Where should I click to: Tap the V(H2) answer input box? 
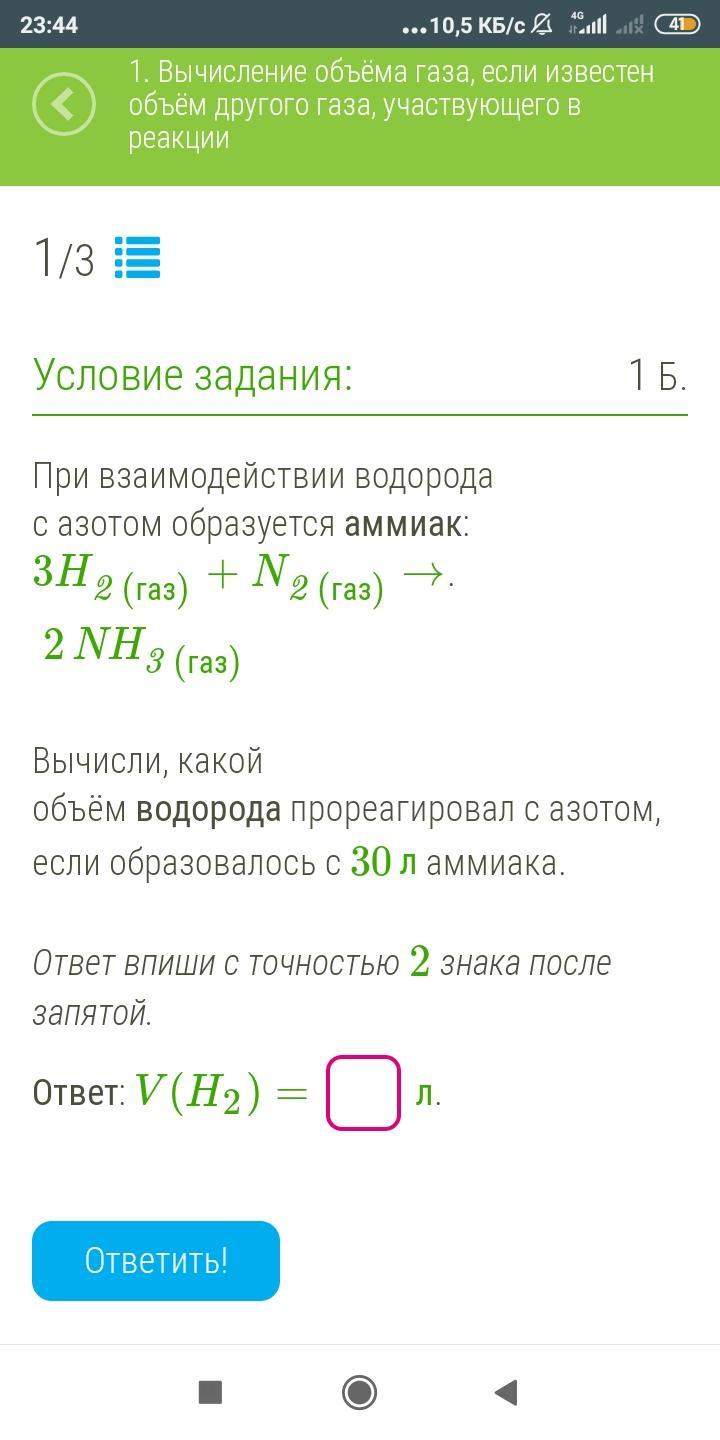tap(363, 1093)
